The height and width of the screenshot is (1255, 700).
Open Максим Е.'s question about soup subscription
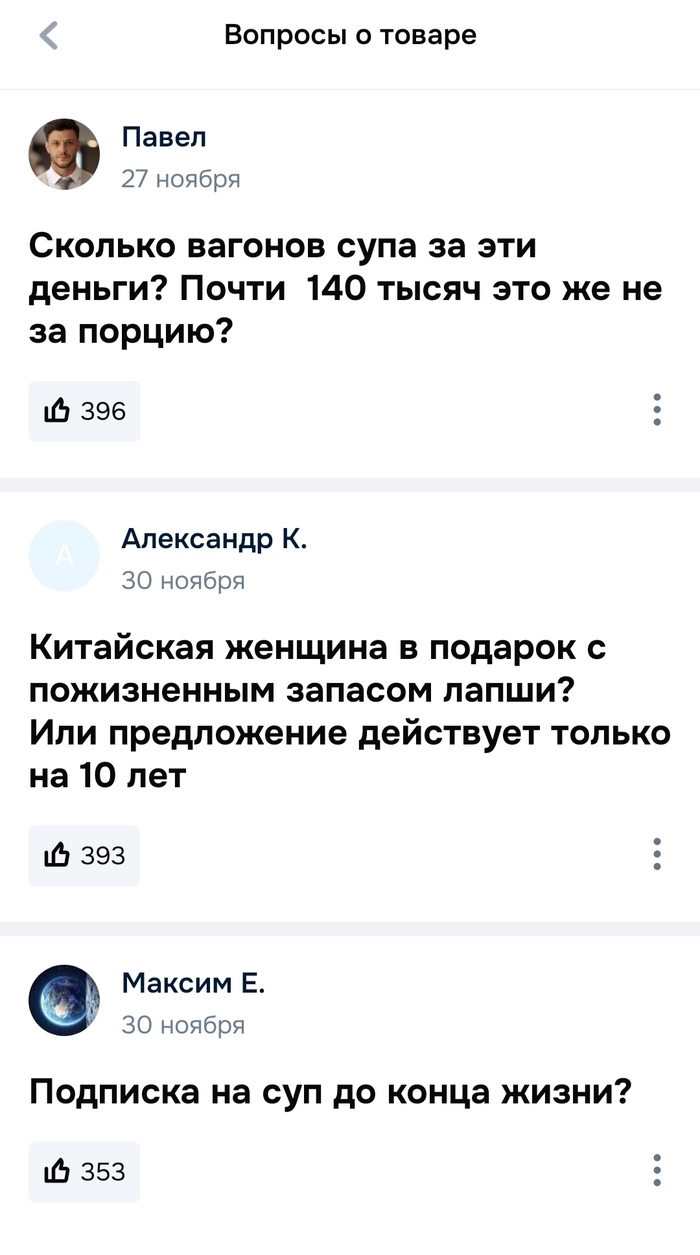[330, 1090]
